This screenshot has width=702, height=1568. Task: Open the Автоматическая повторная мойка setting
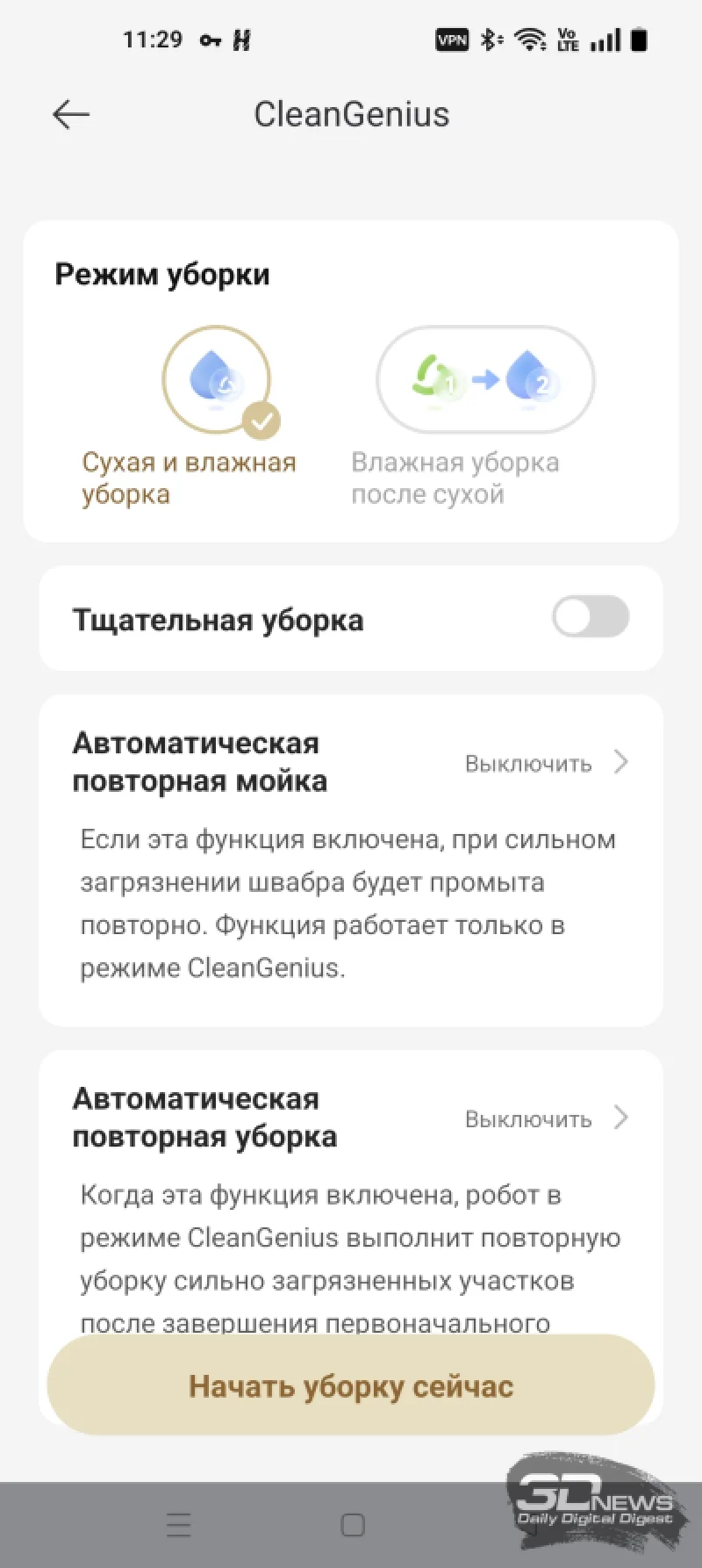[x=546, y=762]
